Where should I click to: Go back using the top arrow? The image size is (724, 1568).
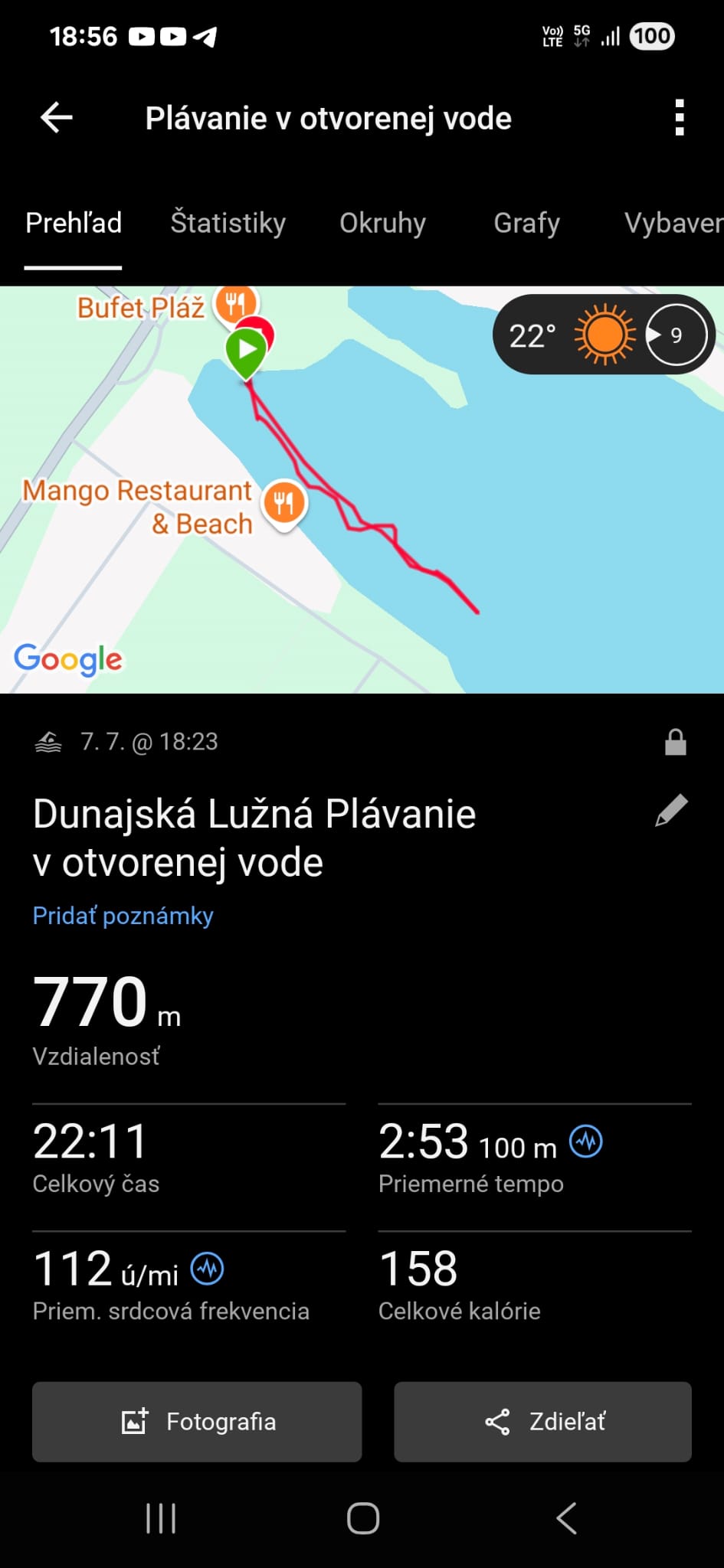[56, 118]
